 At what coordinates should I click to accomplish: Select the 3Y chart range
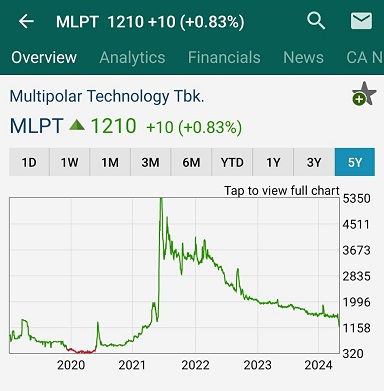[x=314, y=162]
